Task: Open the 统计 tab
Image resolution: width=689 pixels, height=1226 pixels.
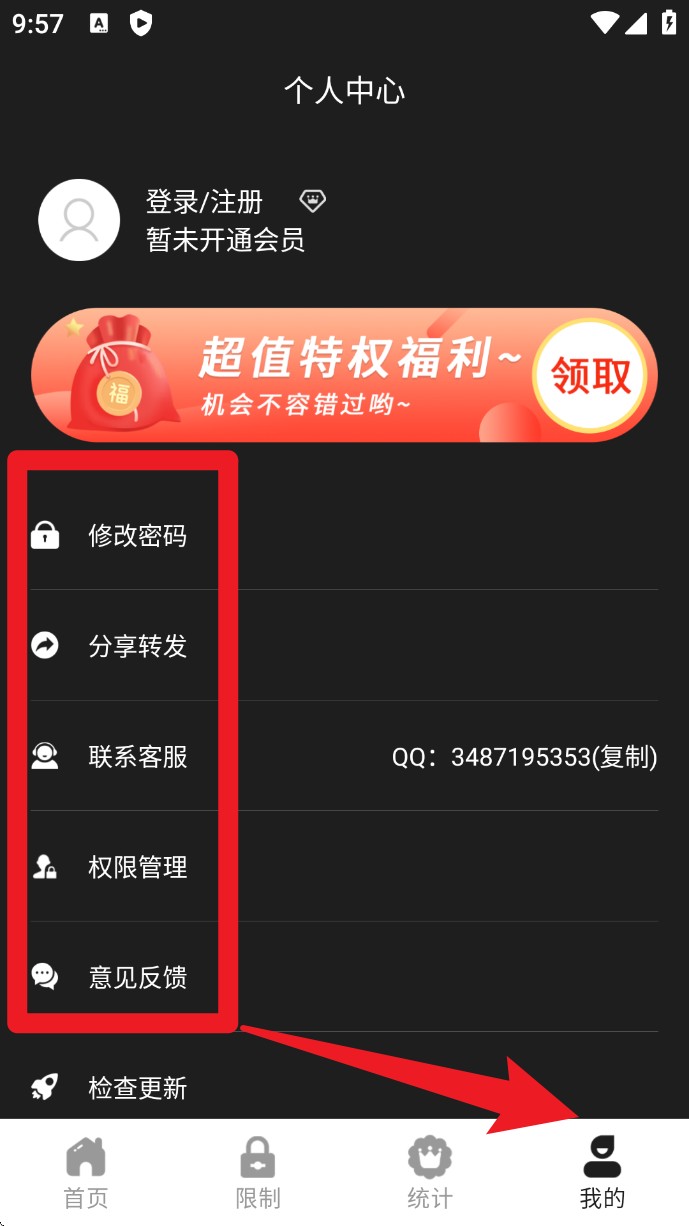Action: click(430, 1173)
